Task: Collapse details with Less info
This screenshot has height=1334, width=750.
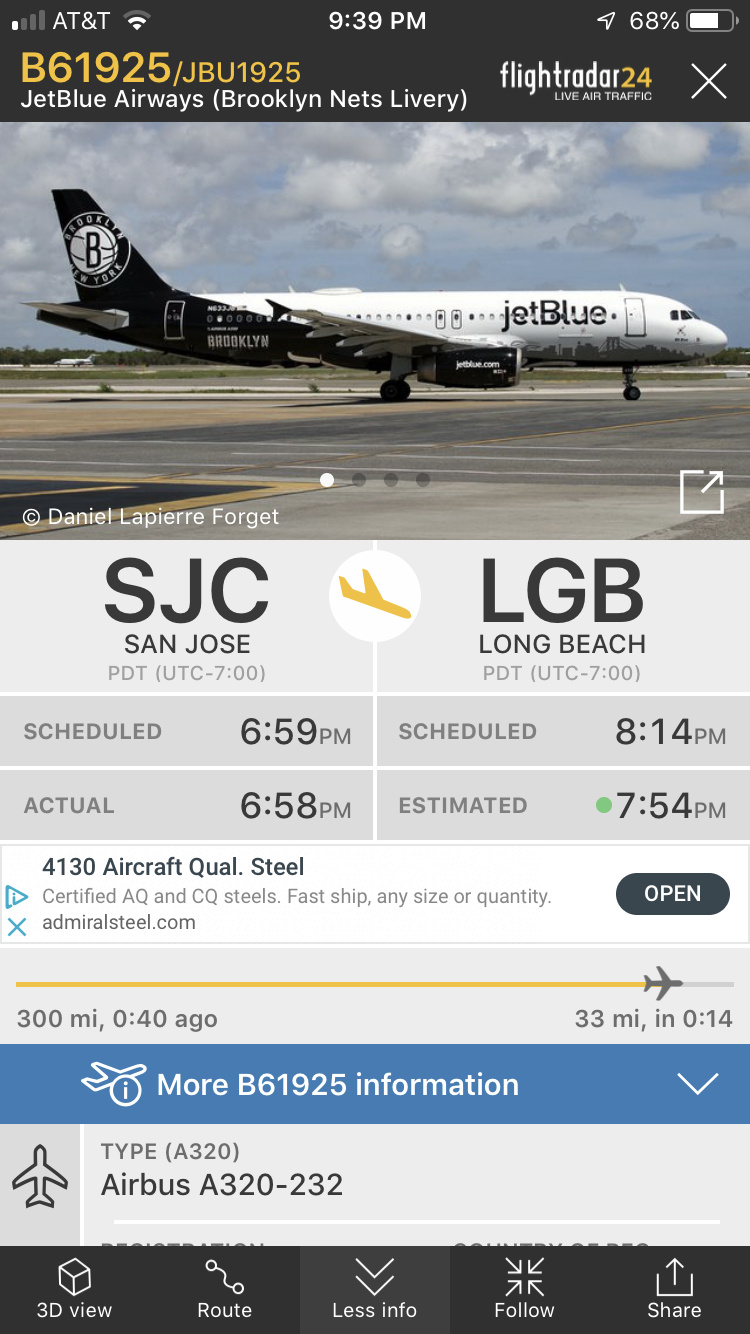Action: [x=374, y=1289]
